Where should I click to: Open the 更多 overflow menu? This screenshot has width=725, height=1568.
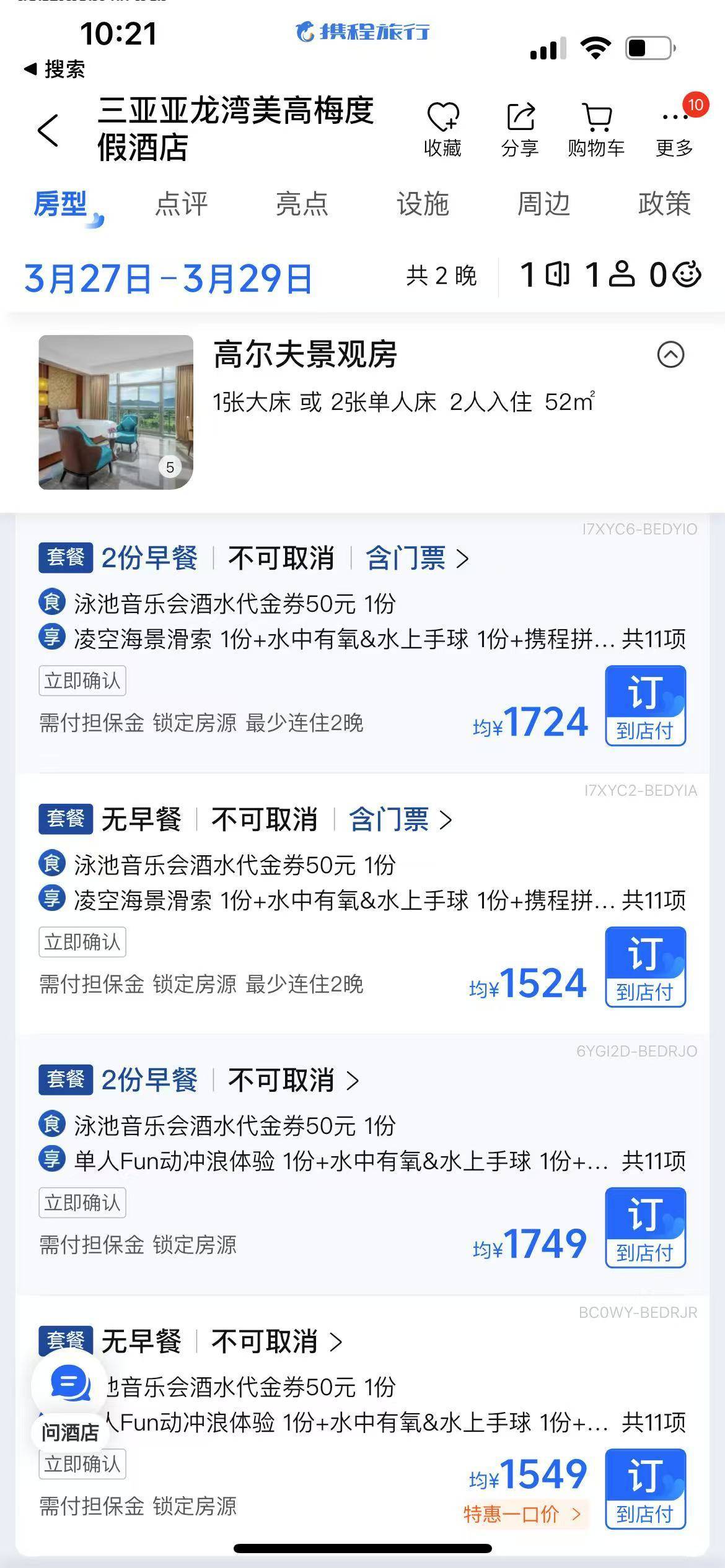pyautogui.click(x=675, y=129)
